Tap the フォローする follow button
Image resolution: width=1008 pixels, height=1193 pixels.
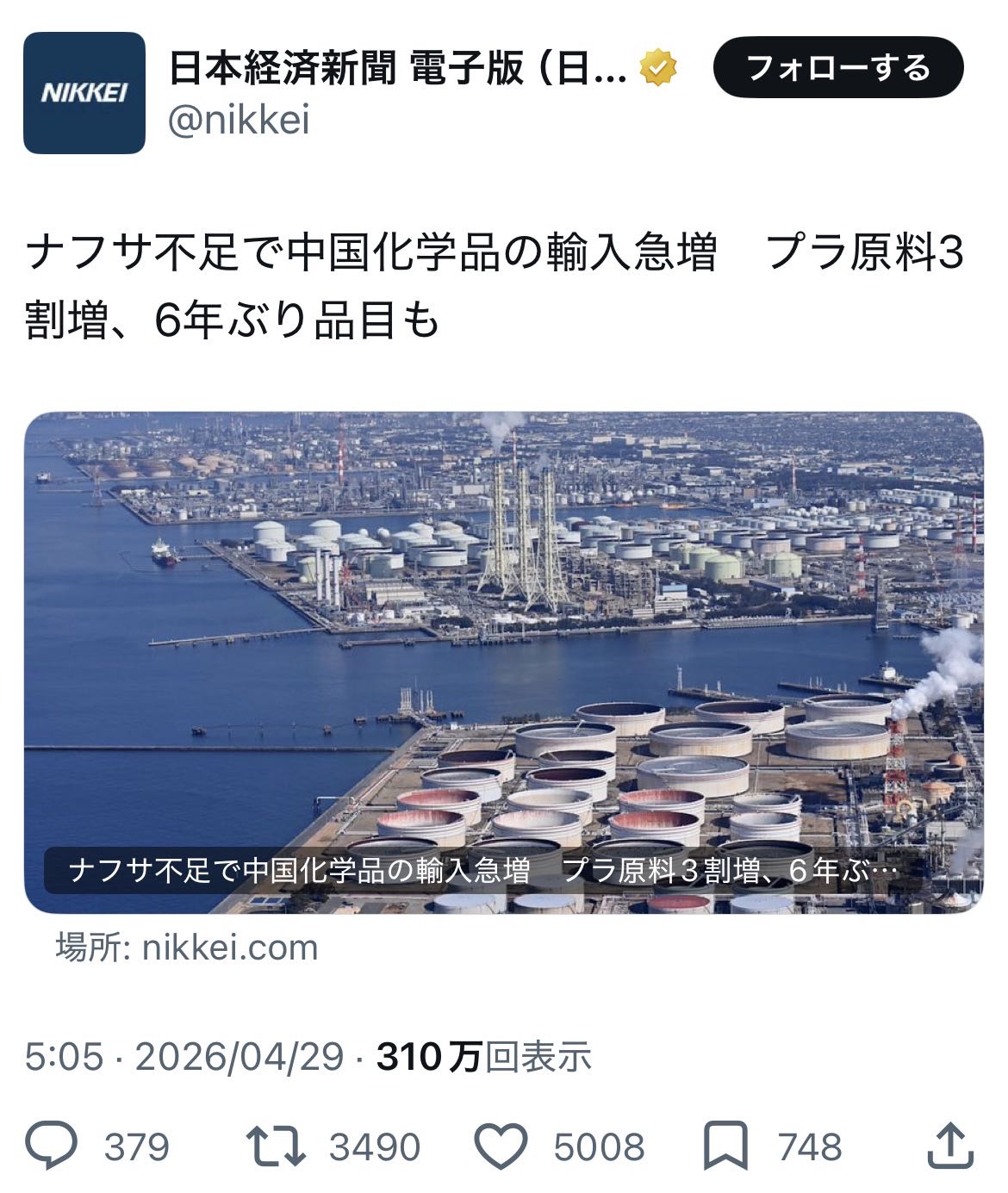click(x=837, y=67)
